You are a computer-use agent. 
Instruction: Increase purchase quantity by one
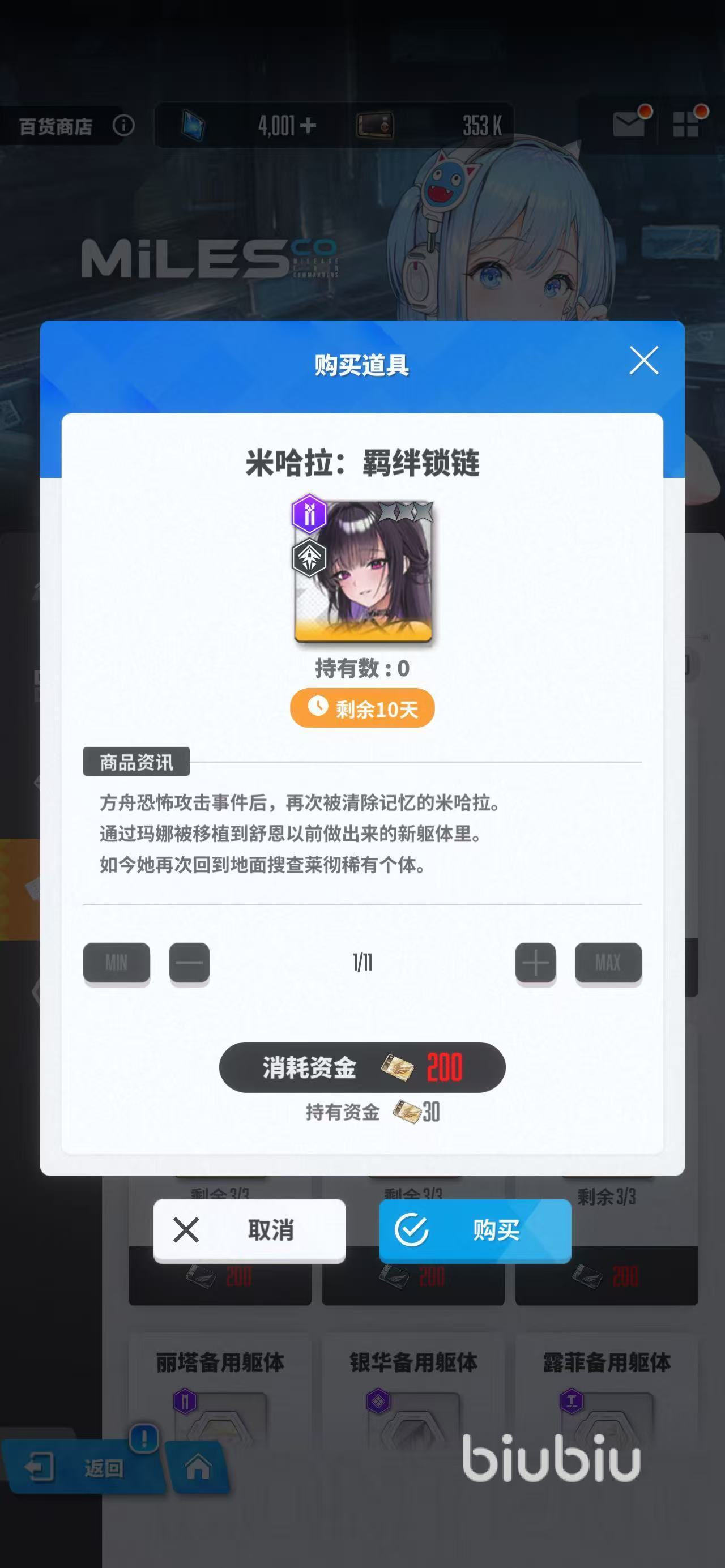[535, 962]
